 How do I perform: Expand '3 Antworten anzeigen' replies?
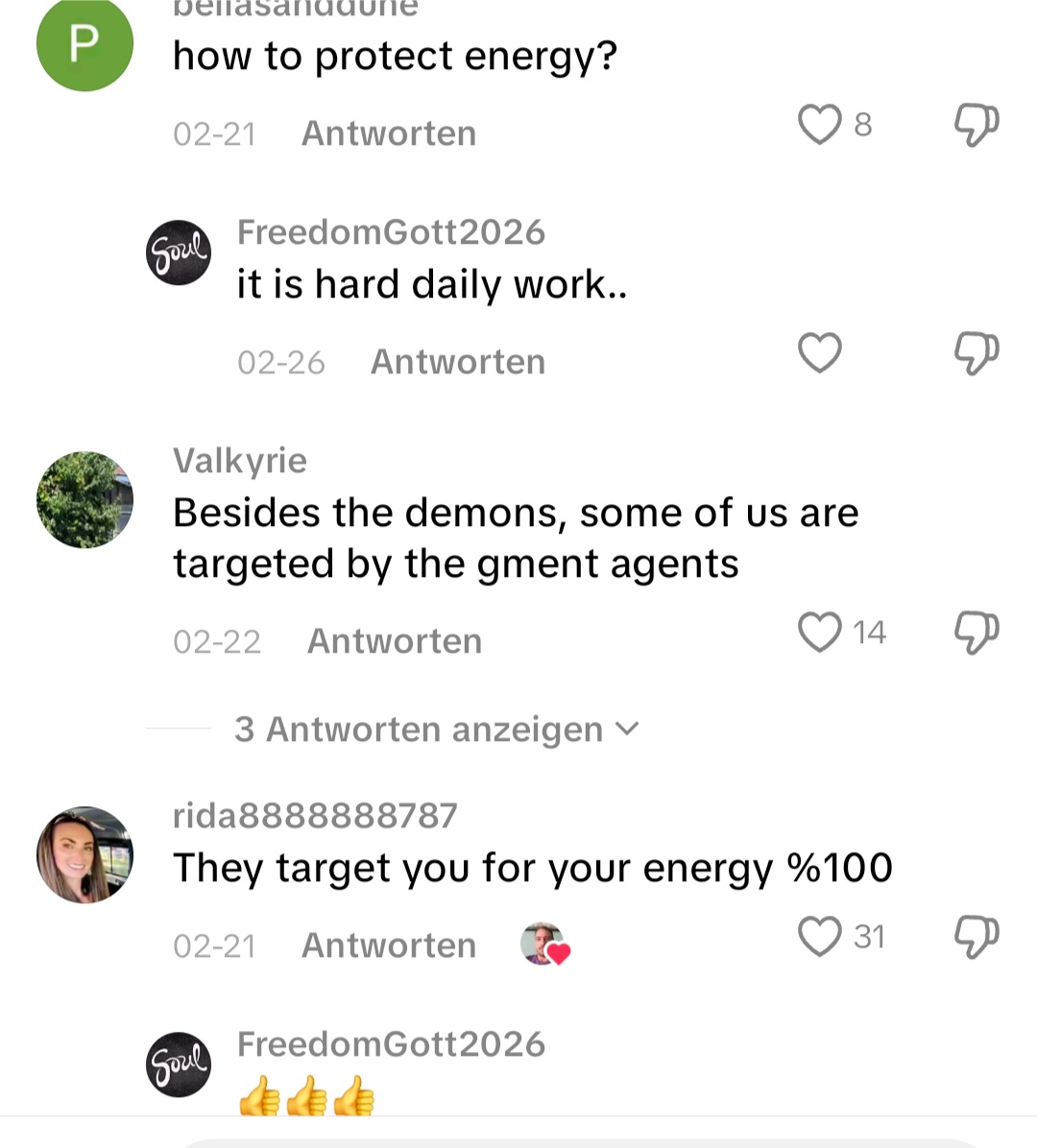pos(436,729)
